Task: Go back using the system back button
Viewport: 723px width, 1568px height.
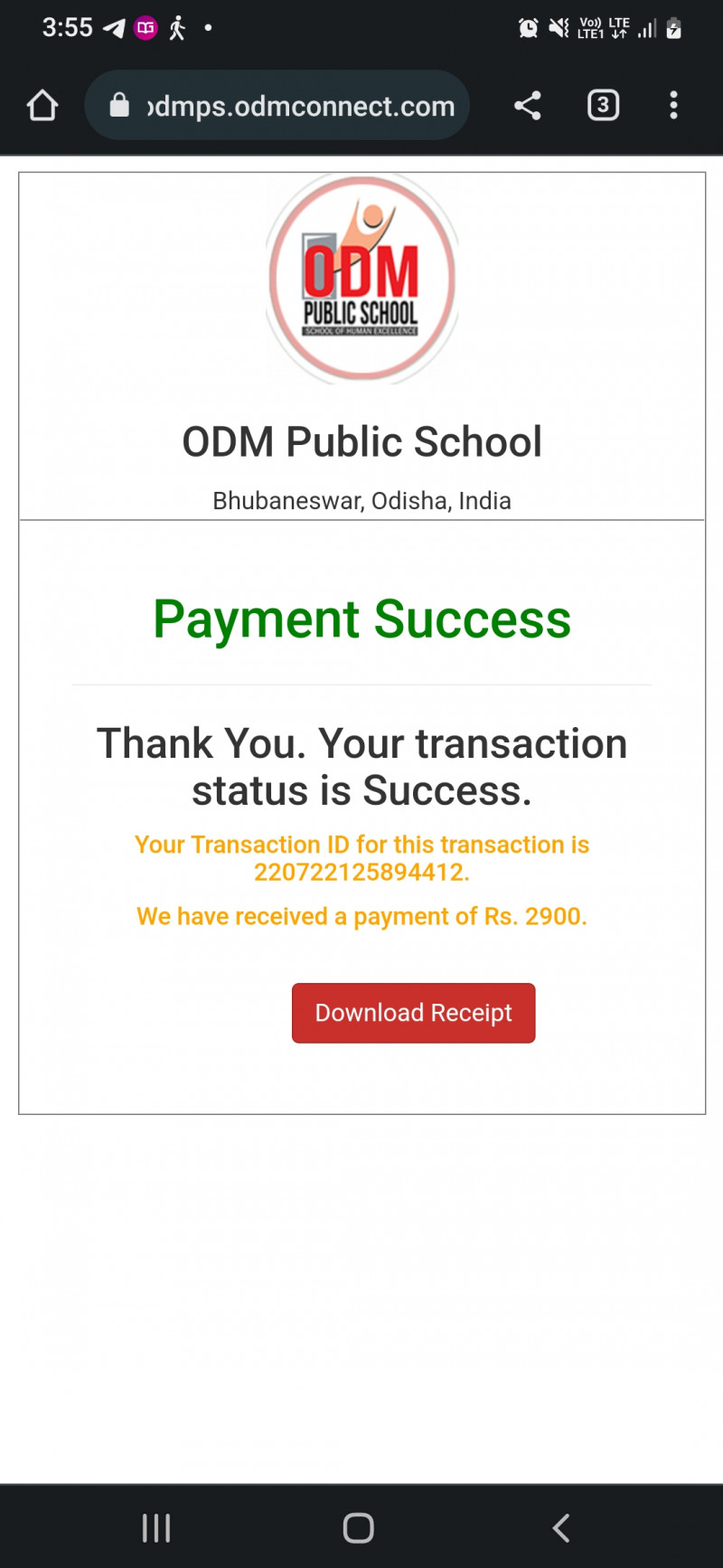Action: pos(561,1528)
